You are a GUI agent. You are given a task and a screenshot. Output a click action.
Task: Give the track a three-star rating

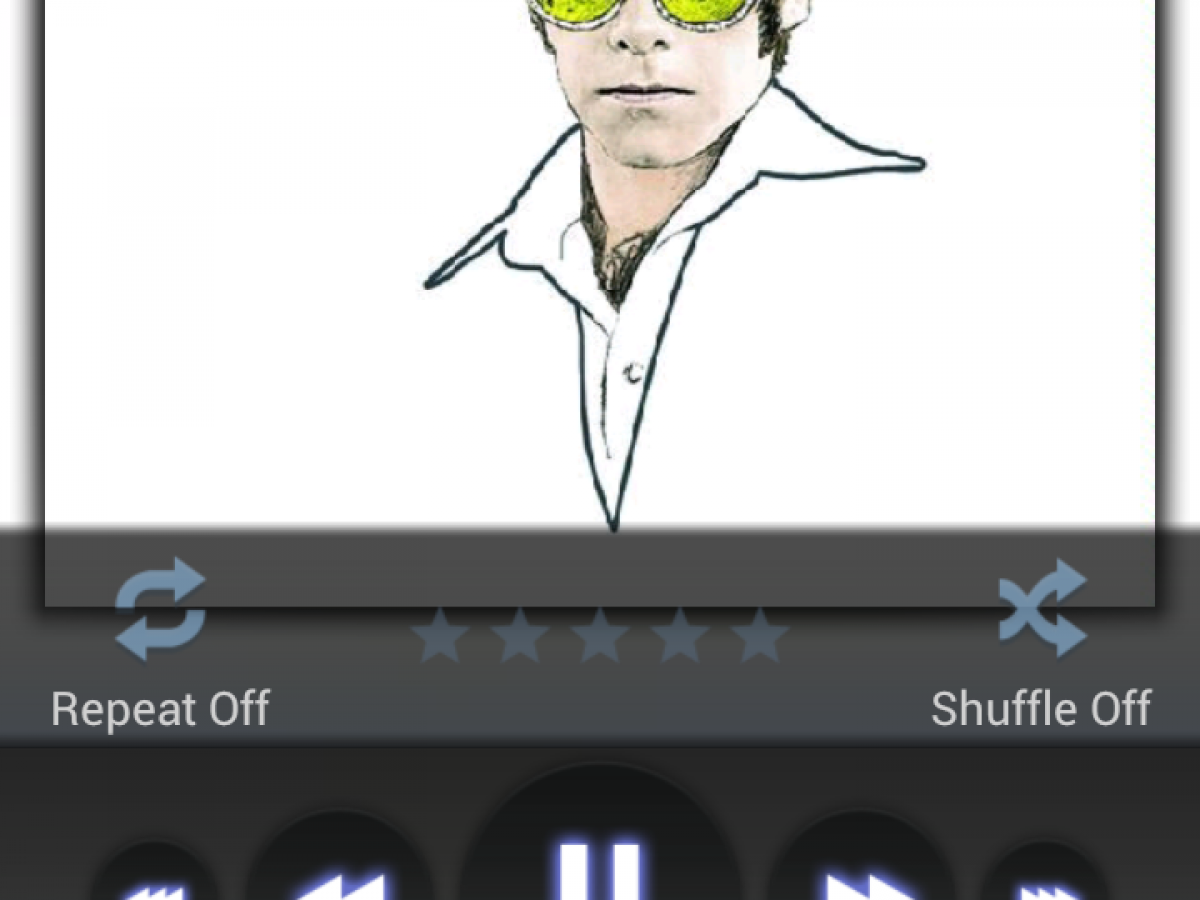pyautogui.click(x=600, y=636)
